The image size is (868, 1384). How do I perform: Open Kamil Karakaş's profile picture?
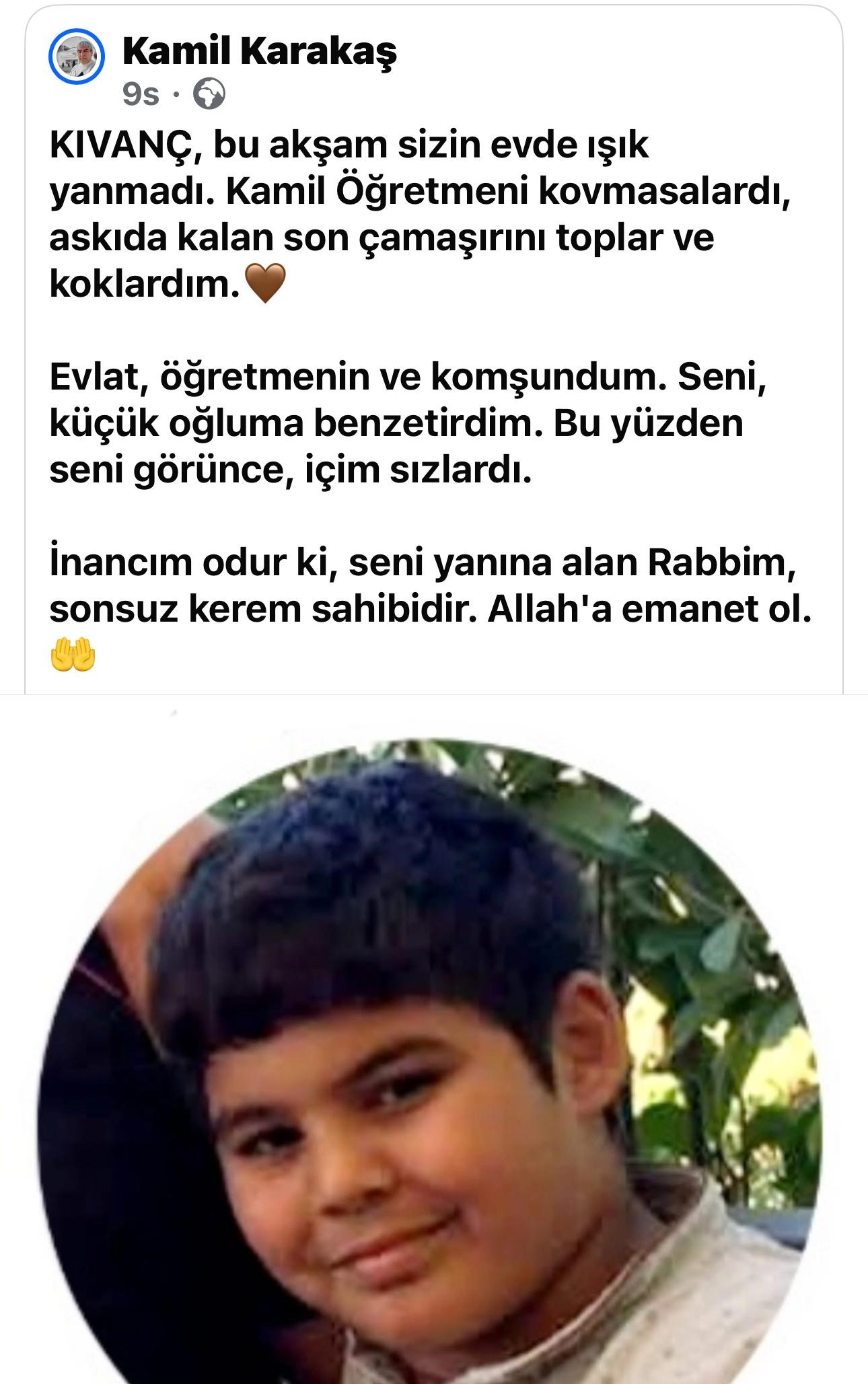click(x=77, y=58)
